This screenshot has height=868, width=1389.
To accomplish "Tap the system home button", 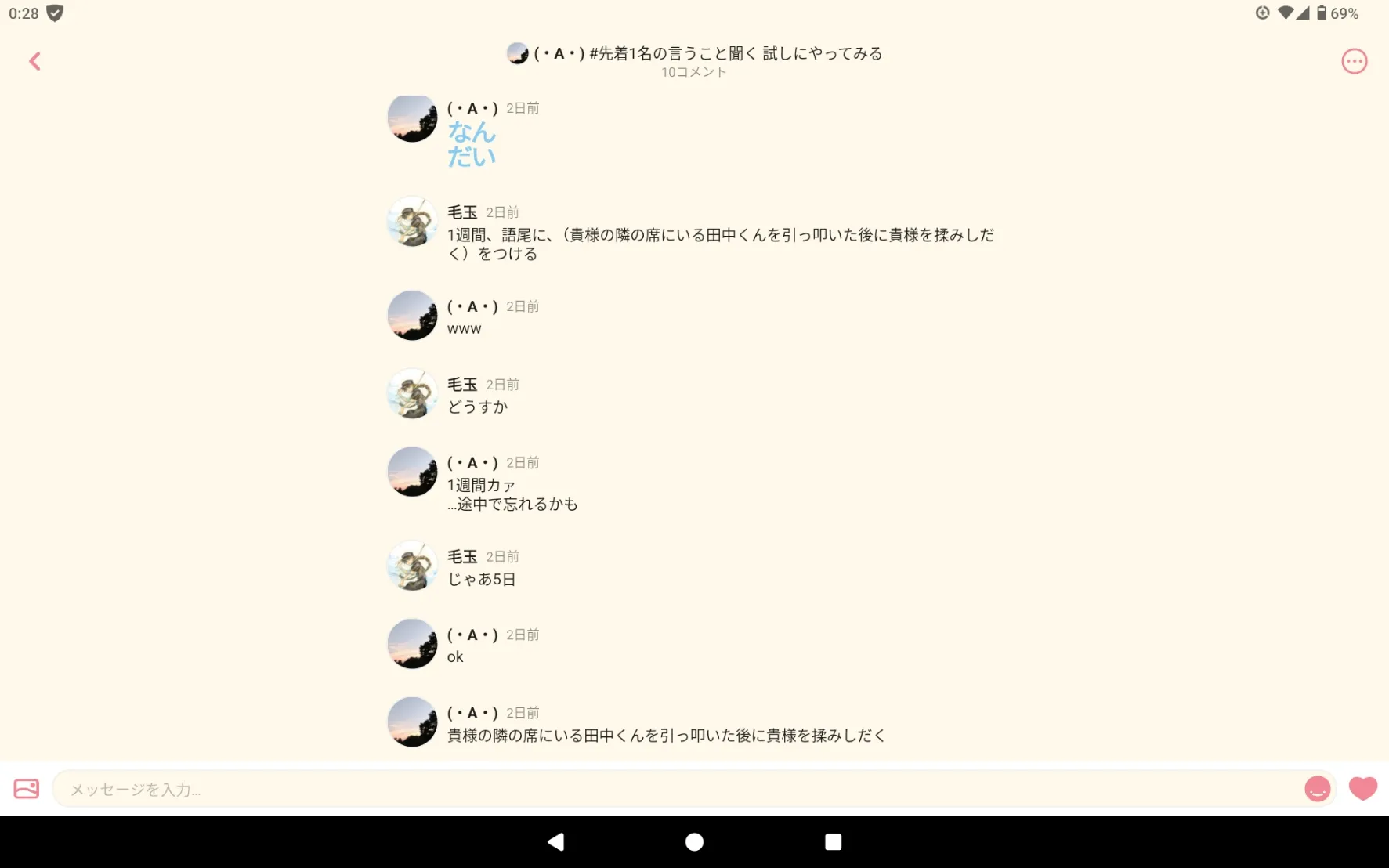I will coord(694,842).
